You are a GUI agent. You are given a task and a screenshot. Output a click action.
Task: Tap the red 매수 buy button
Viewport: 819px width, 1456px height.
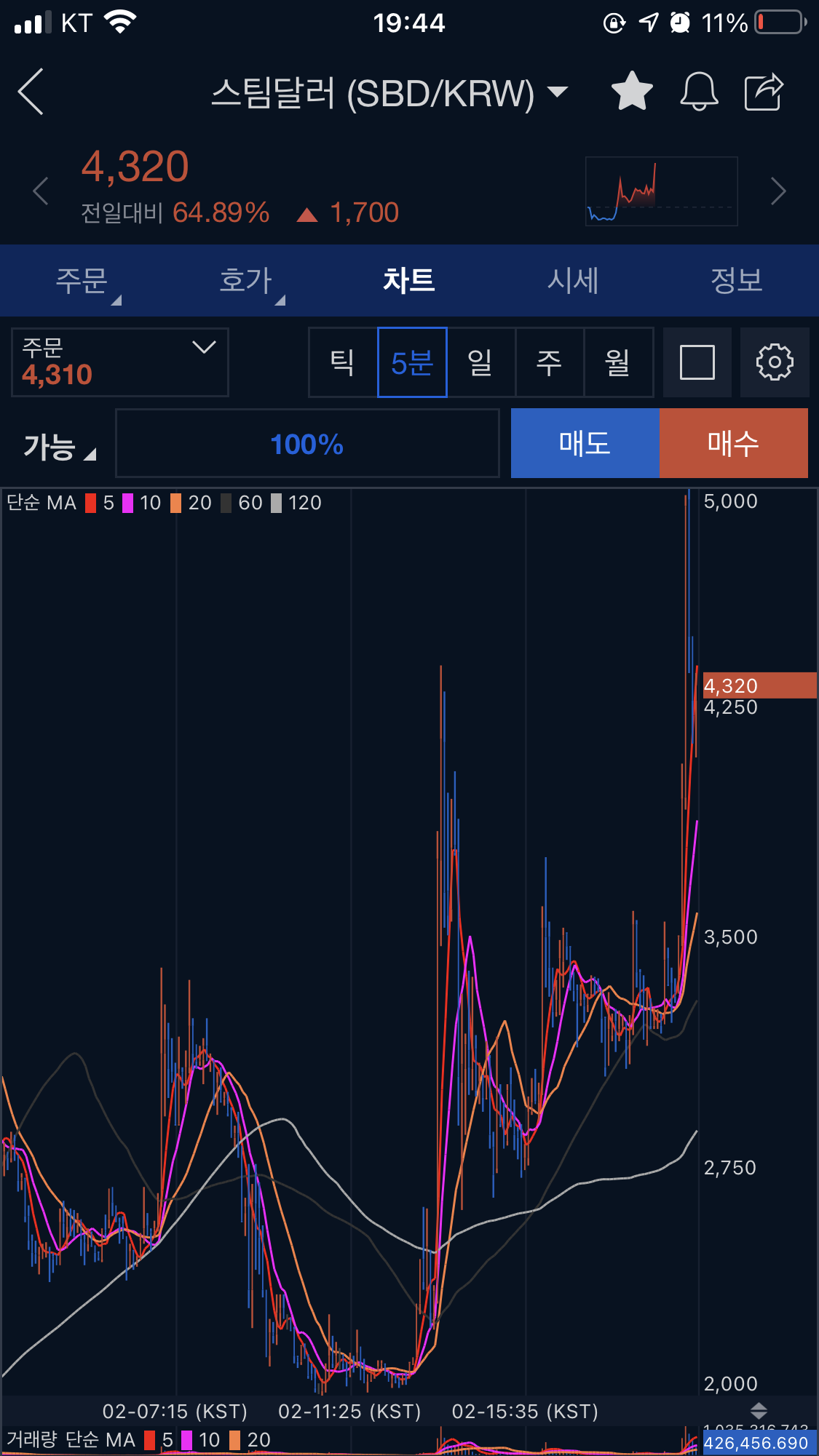733,443
